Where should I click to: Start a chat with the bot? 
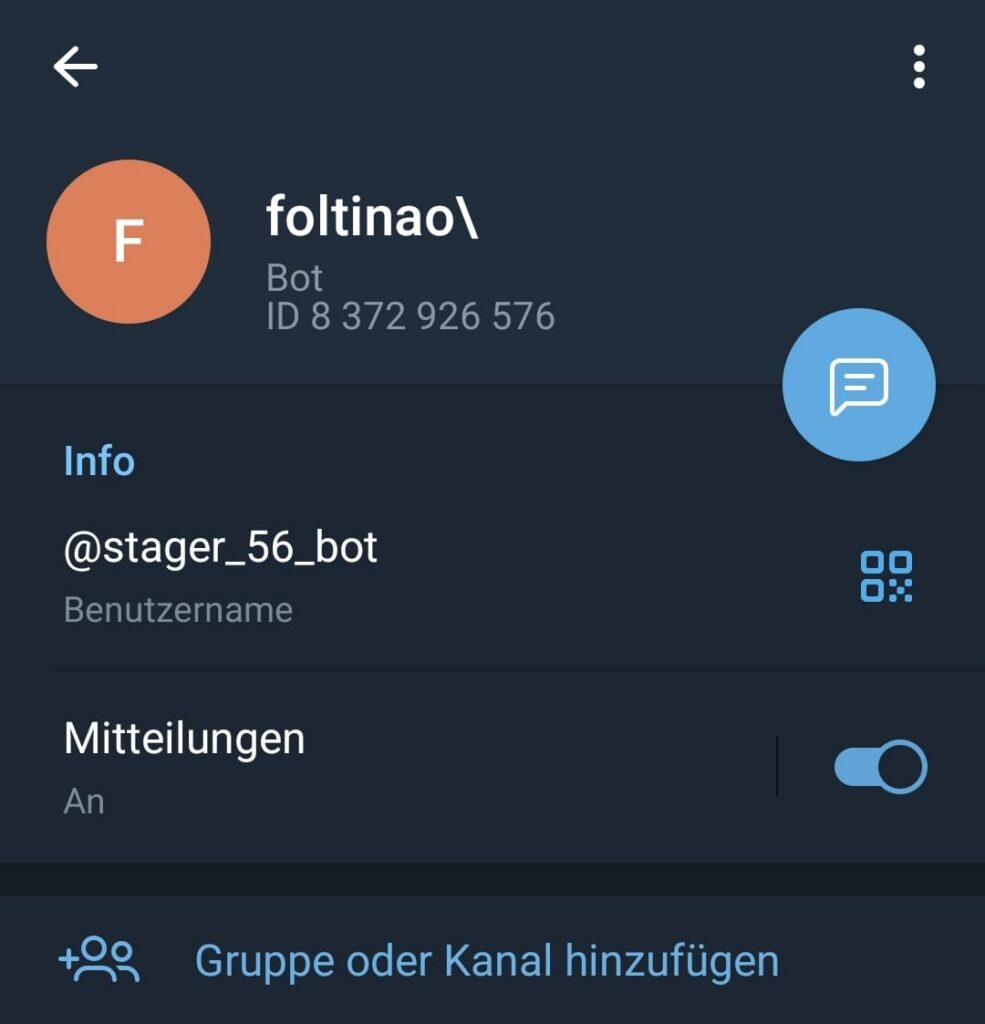click(x=858, y=385)
